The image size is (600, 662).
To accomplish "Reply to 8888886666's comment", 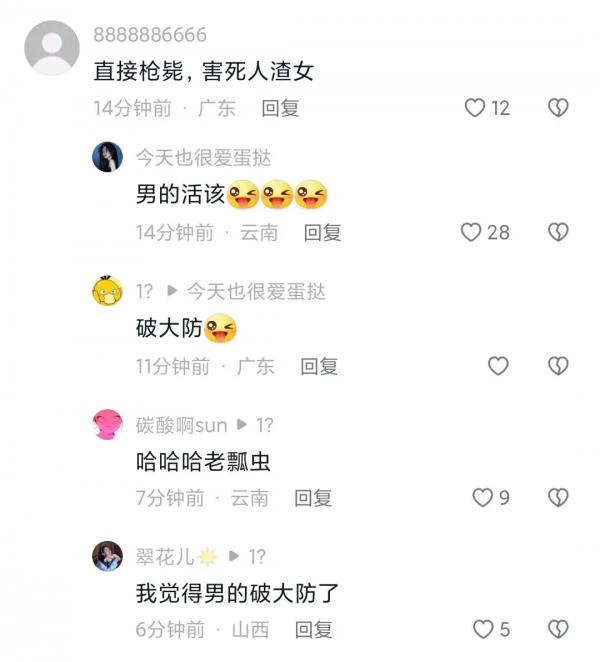I will [280, 108].
